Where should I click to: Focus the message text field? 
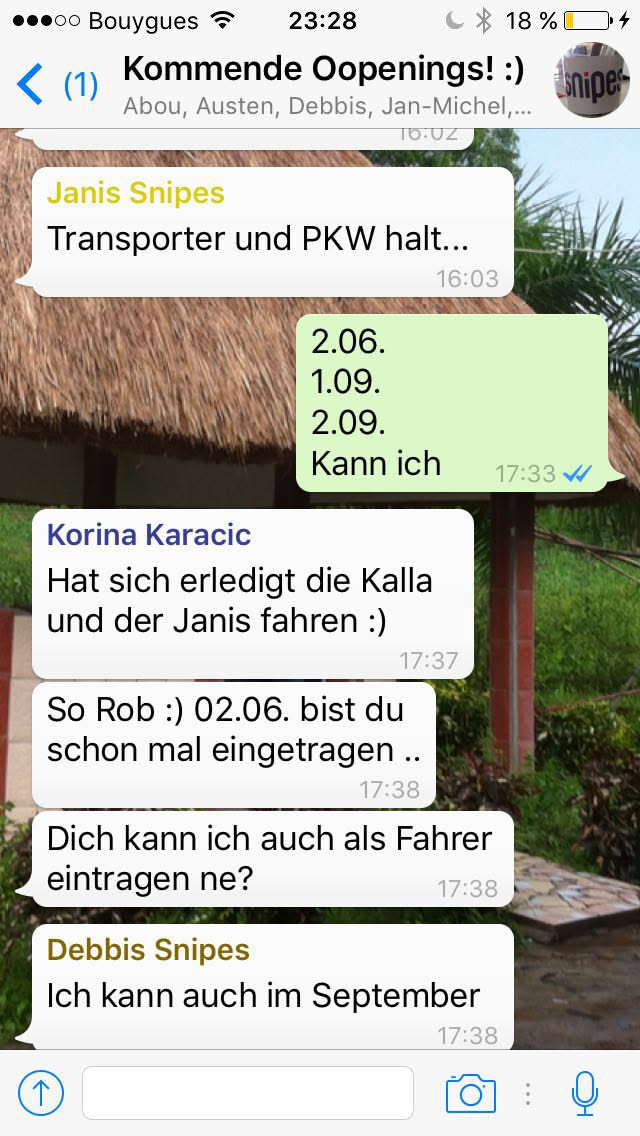pos(248,1093)
